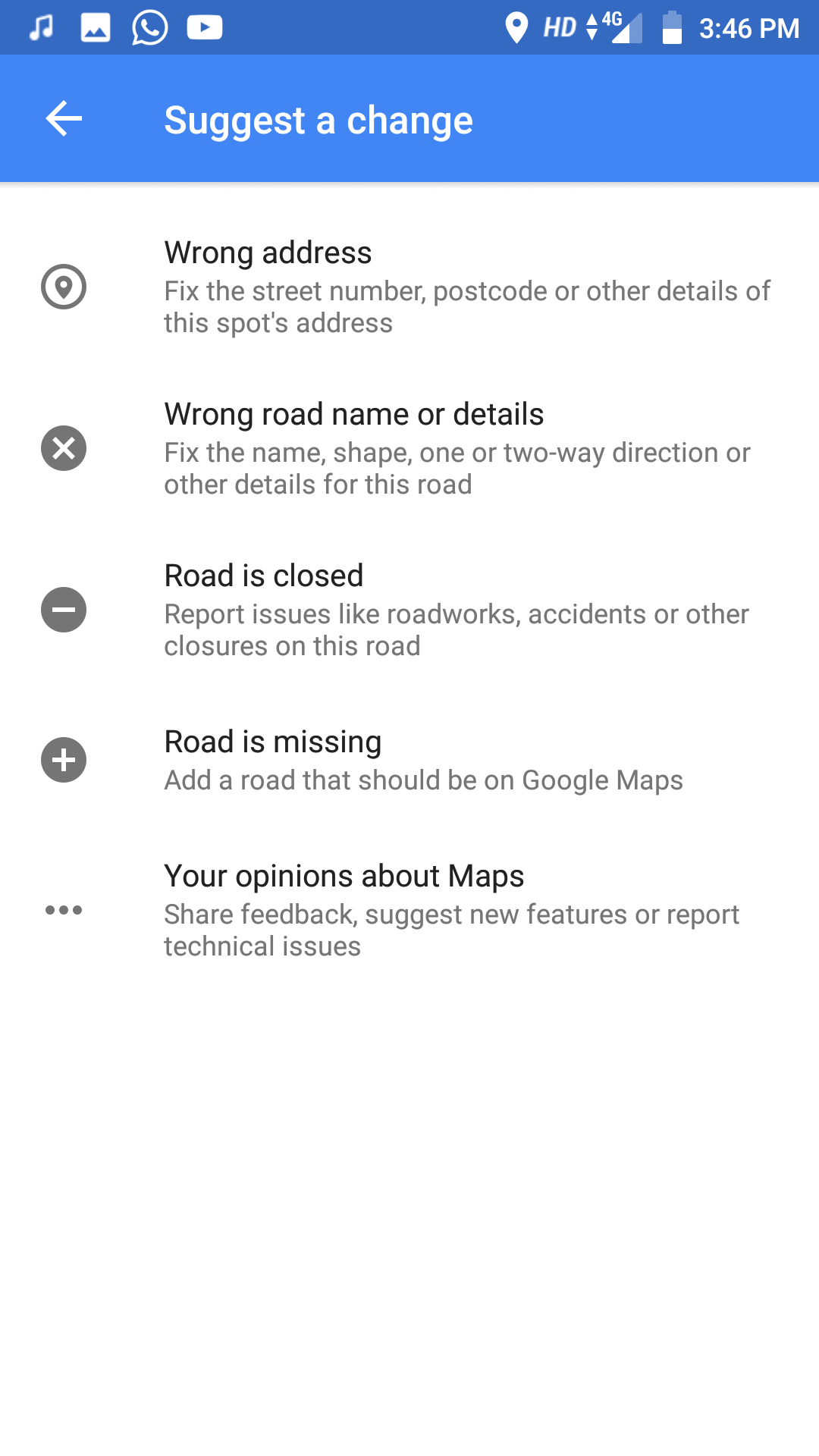Choose the Road is missing option

(x=409, y=760)
